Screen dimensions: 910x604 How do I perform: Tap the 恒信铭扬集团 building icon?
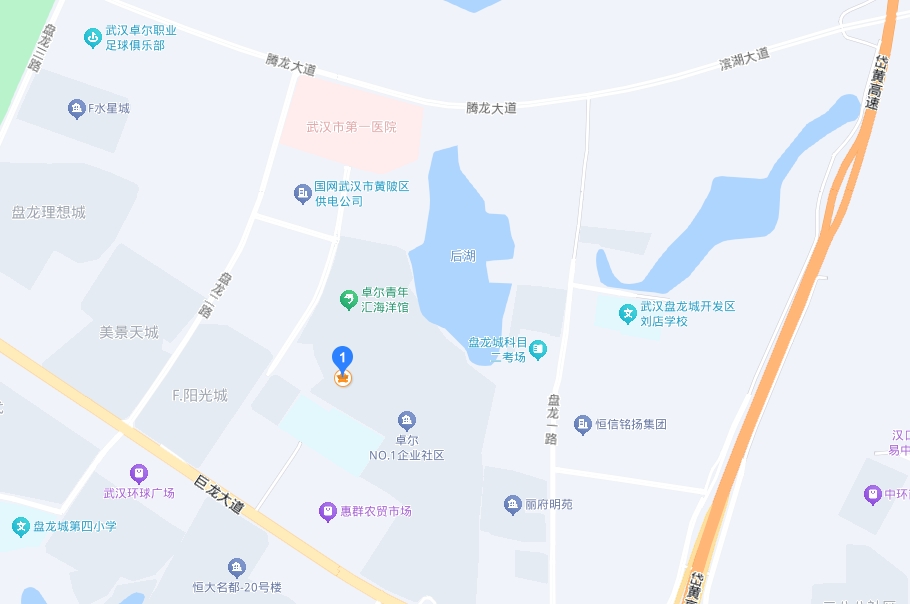pos(582,425)
